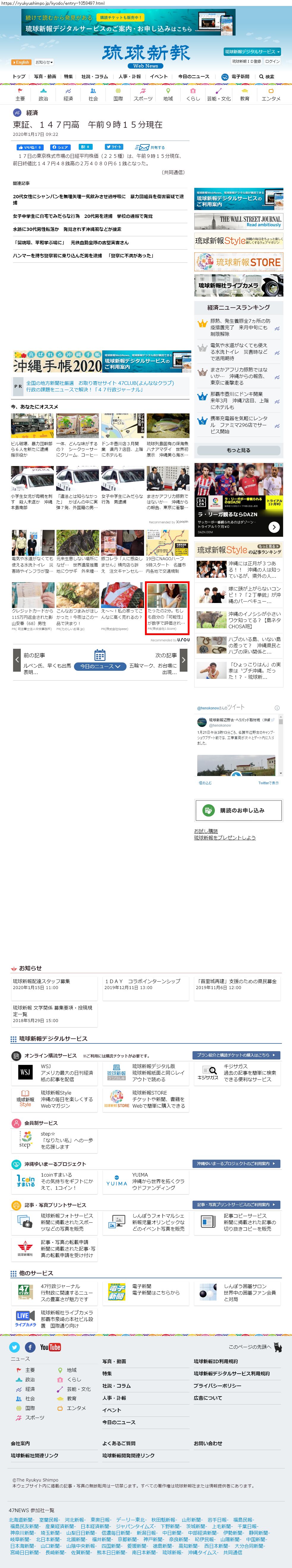
Task: Open THE WALL STREET JOURNAL banner
Action: 239,222
